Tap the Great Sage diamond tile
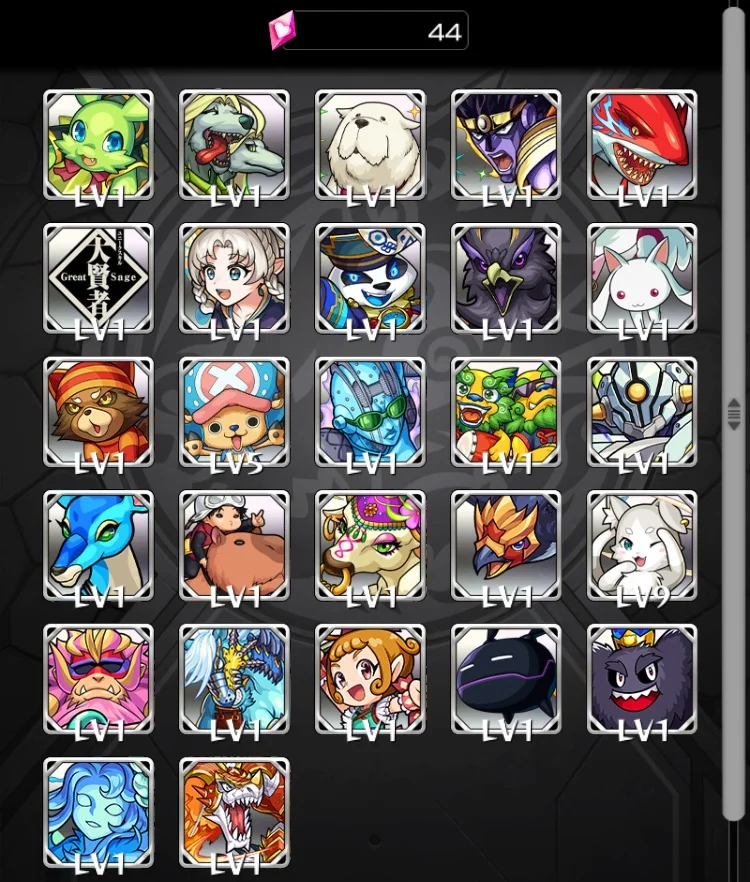The image size is (750, 882). (98, 278)
